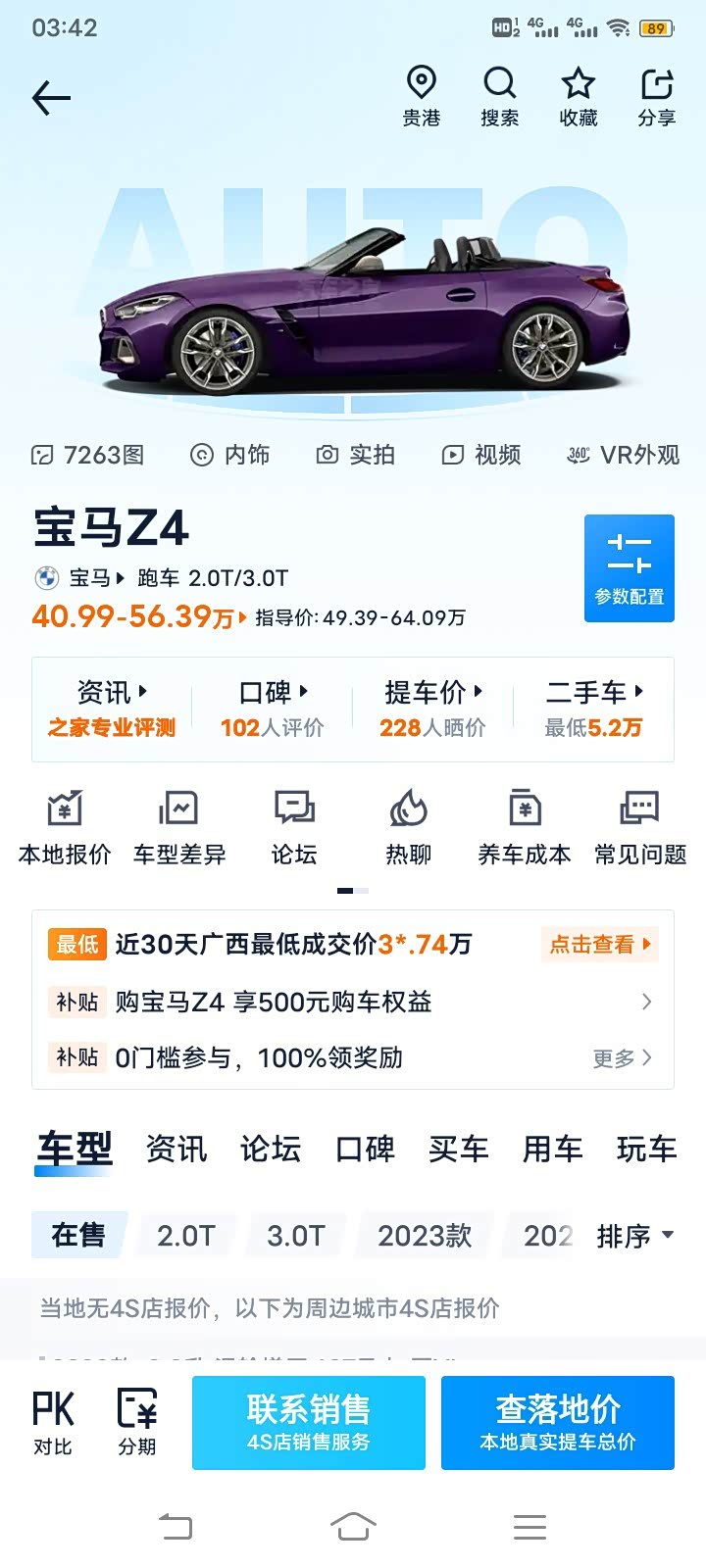Open the 口碑 reviews card
Viewport: 706px width, 1568px height.
coord(273,709)
